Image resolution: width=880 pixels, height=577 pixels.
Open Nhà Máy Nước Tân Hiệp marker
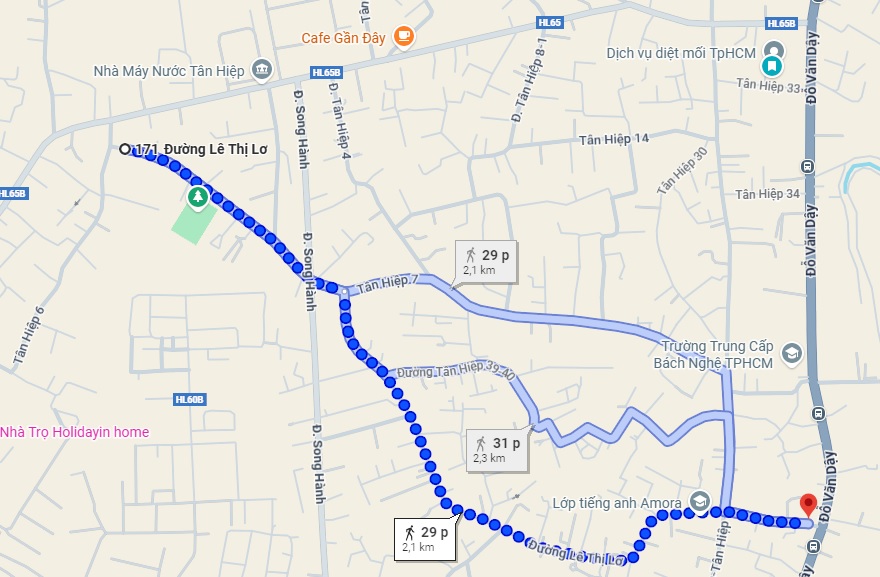click(x=262, y=70)
